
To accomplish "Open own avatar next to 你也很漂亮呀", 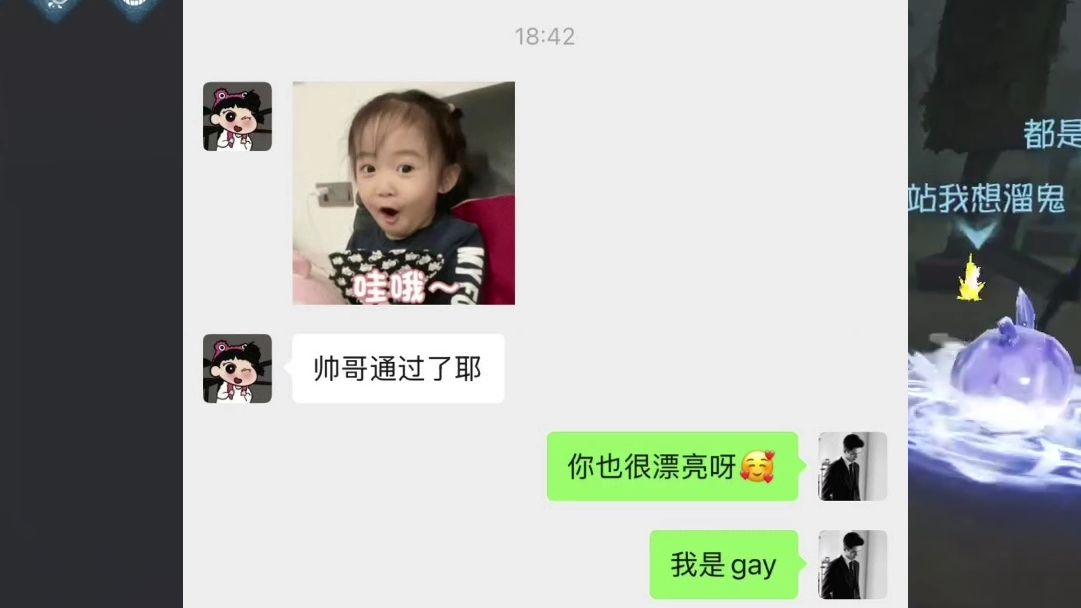I will [x=852, y=466].
